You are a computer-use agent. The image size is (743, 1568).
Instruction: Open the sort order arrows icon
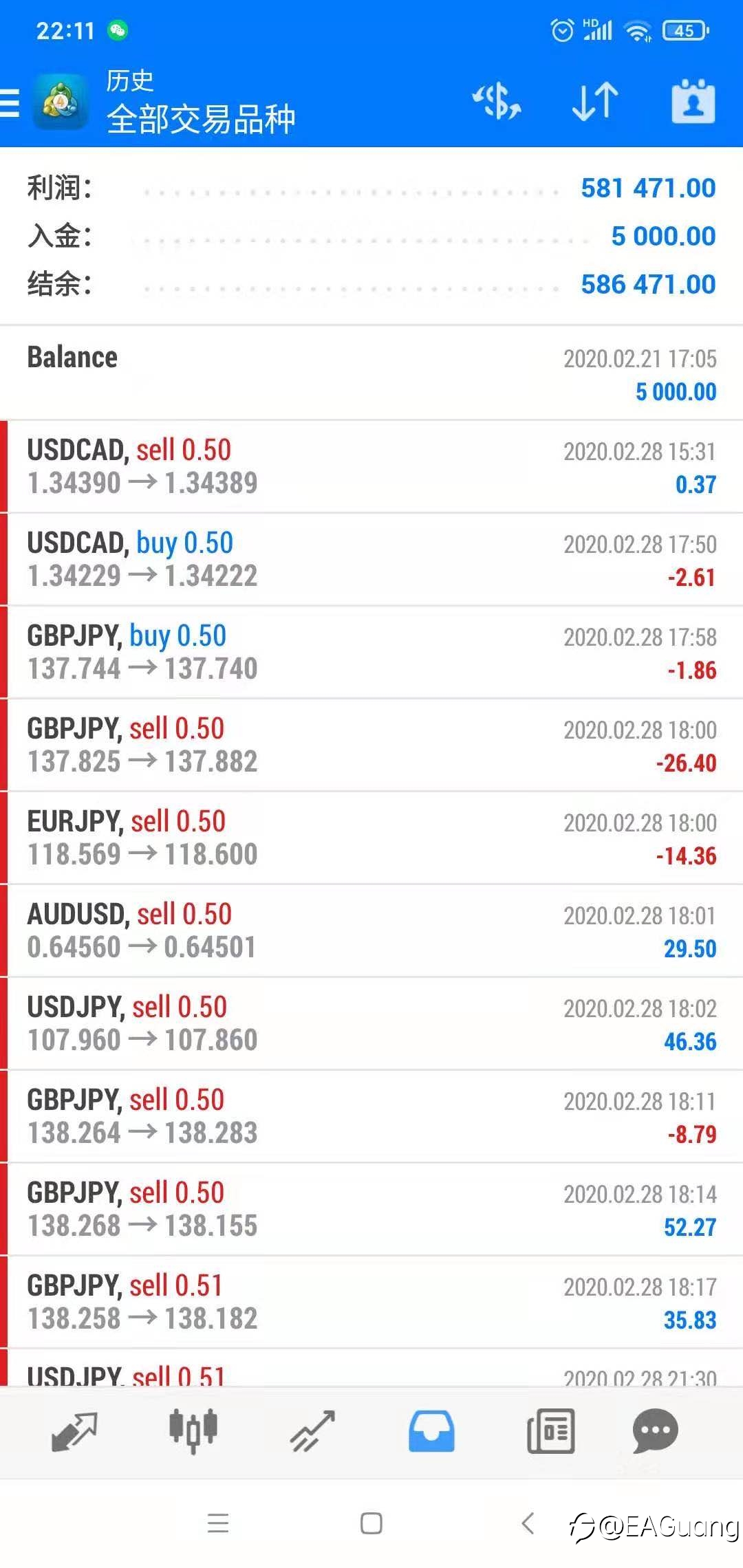595,102
